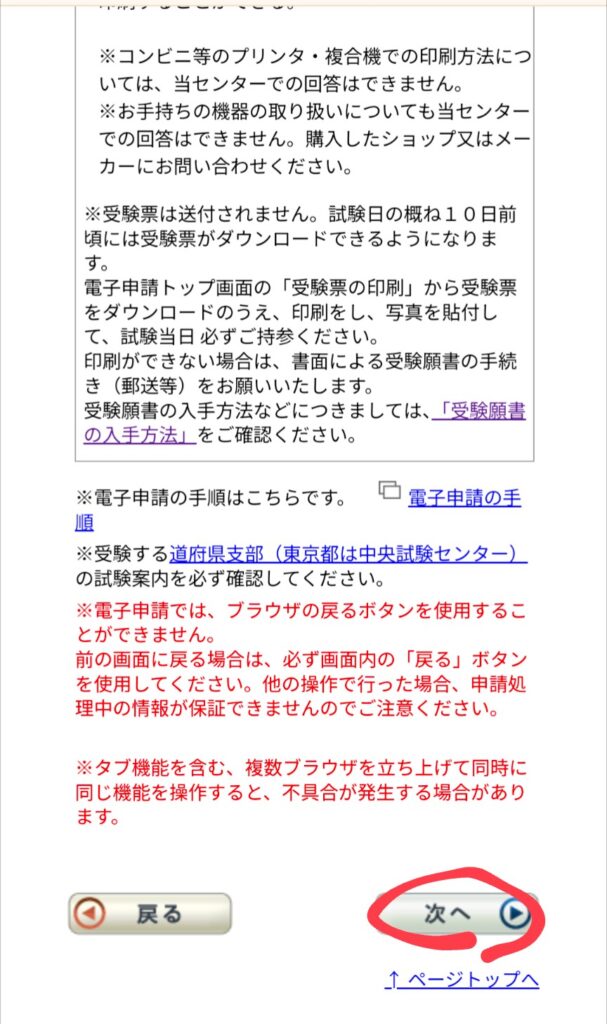Tap the 戻る button
Image resolution: width=607 pixels, height=1024 pixels.
tap(150, 913)
